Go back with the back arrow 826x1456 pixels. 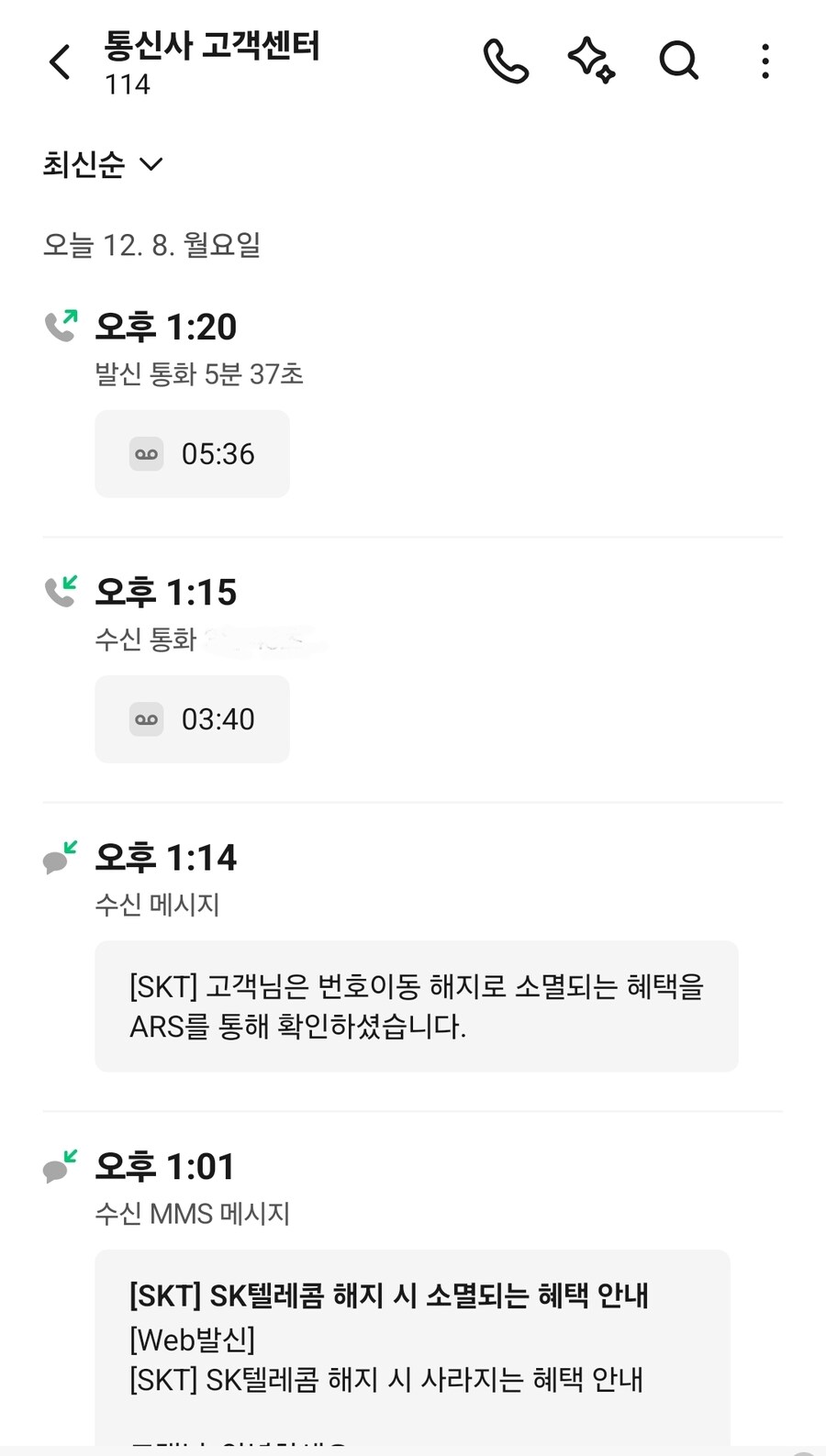coord(58,61)
